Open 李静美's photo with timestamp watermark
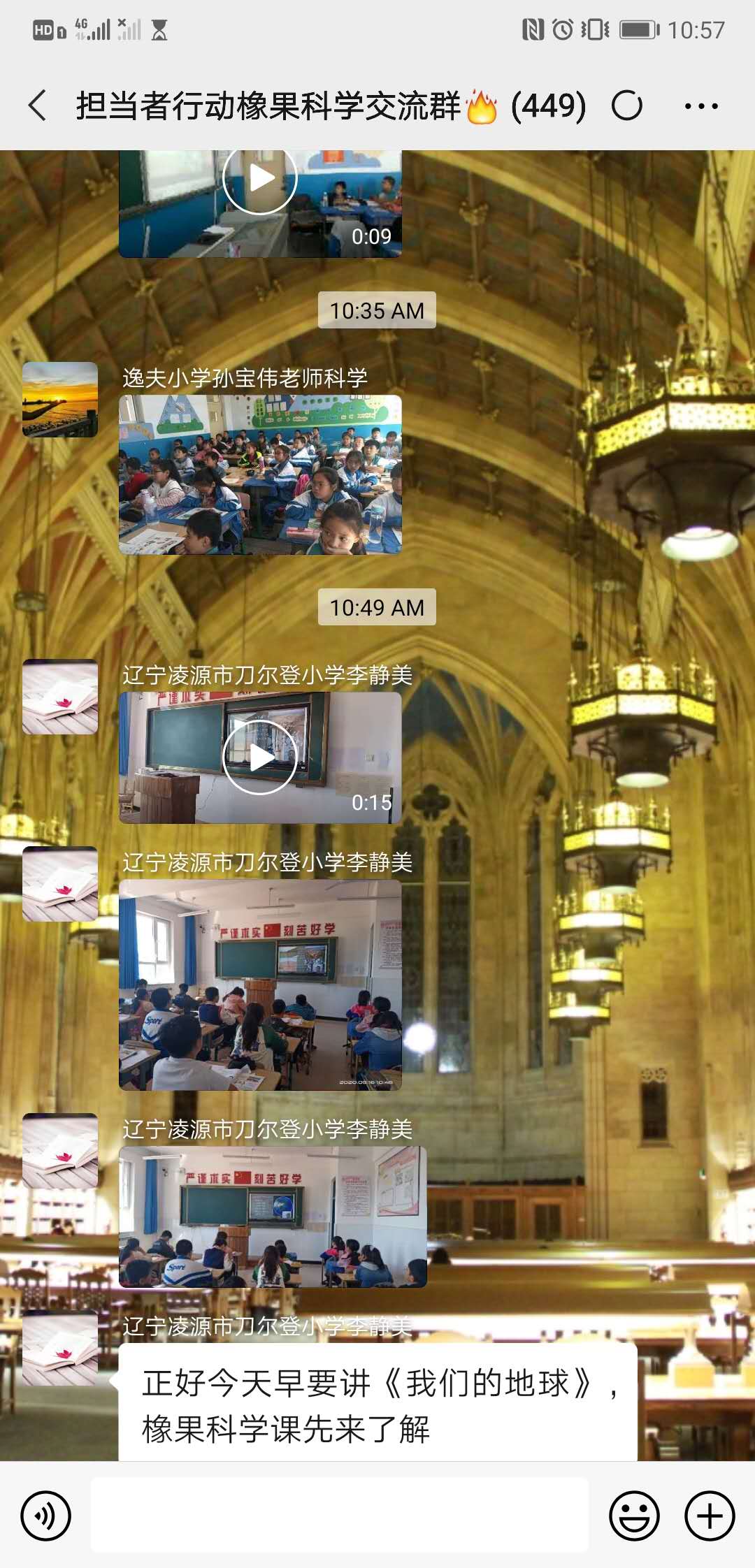Image resolution: width=755 pixels, height=1568 pixels. (260, 985)
